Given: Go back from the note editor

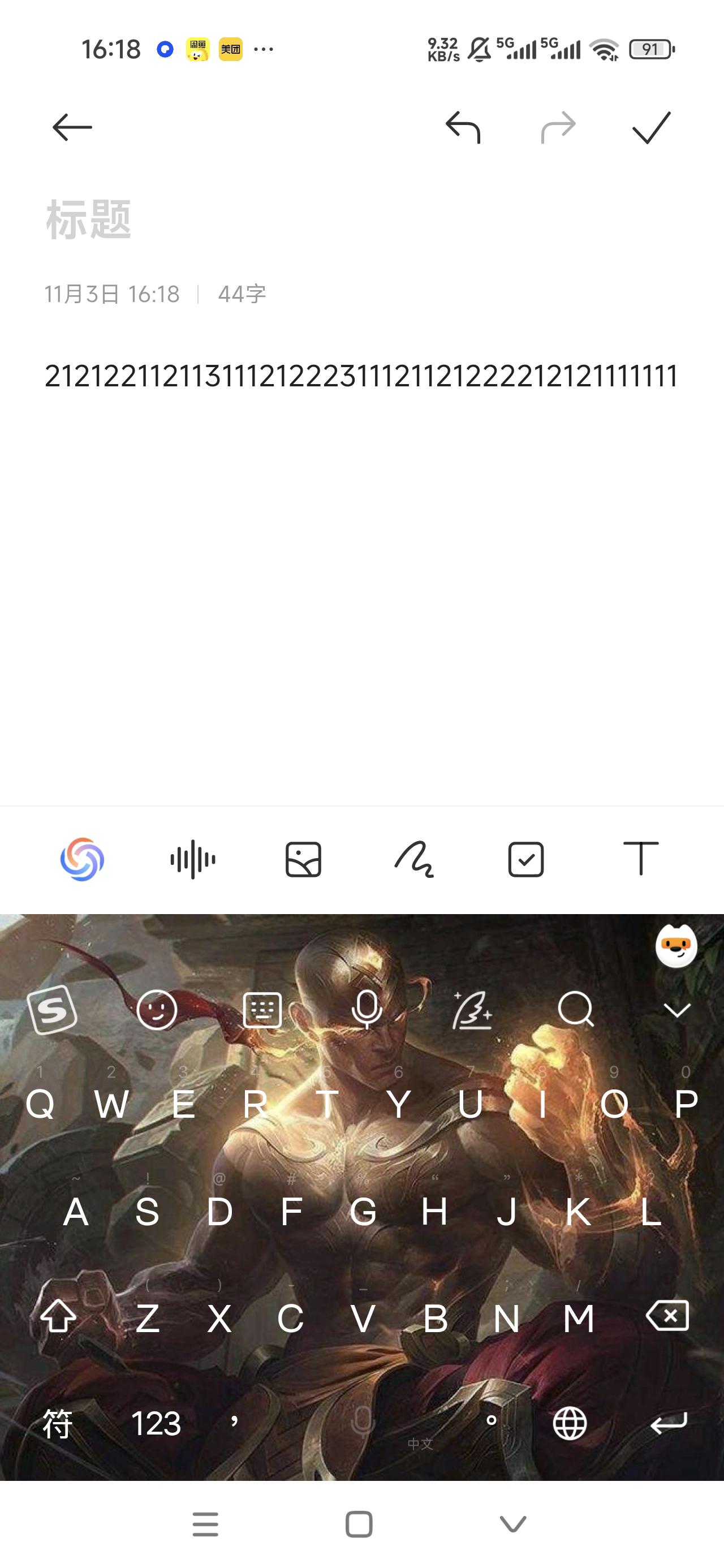Looking at the screenshot, I should (72, 127).
